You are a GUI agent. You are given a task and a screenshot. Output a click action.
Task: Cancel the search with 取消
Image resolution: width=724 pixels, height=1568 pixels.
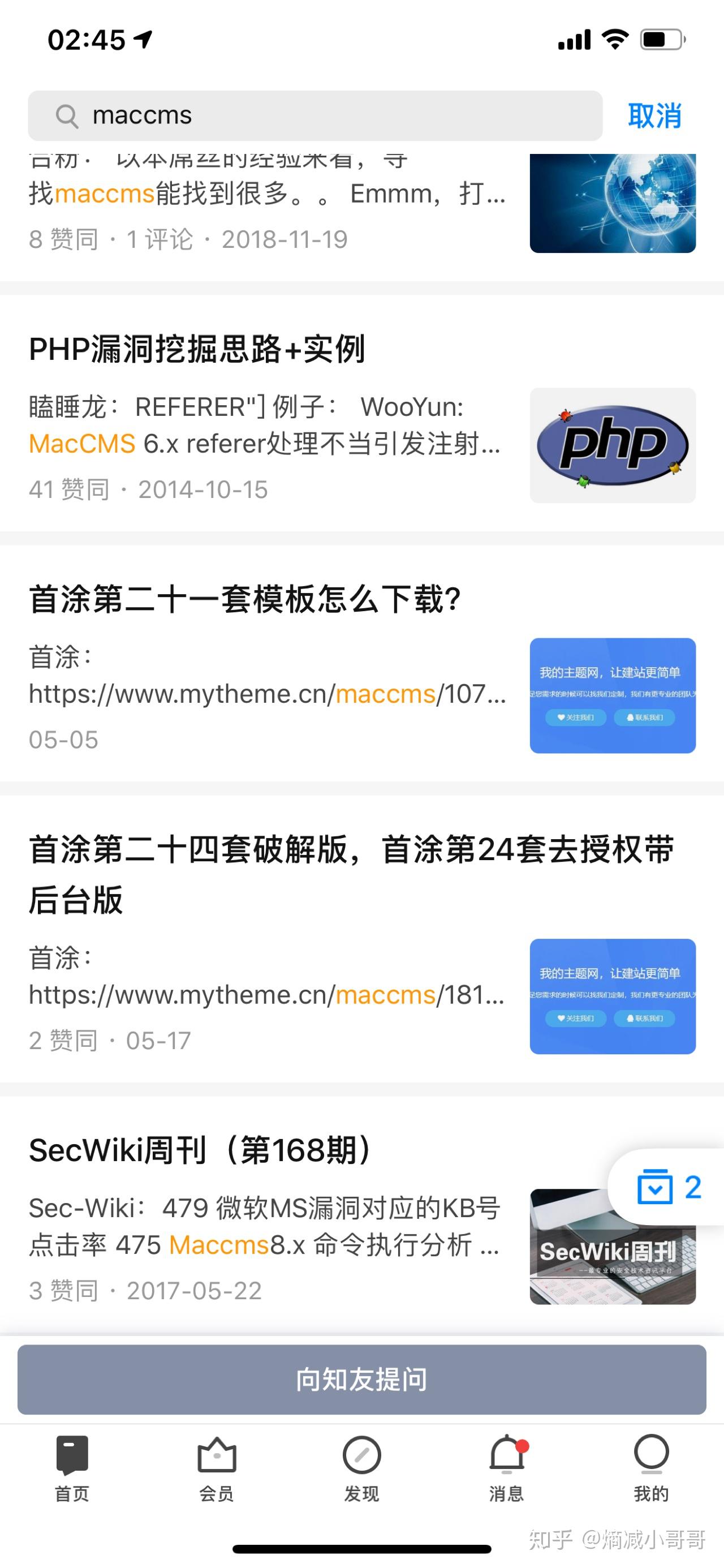[654, 115]
